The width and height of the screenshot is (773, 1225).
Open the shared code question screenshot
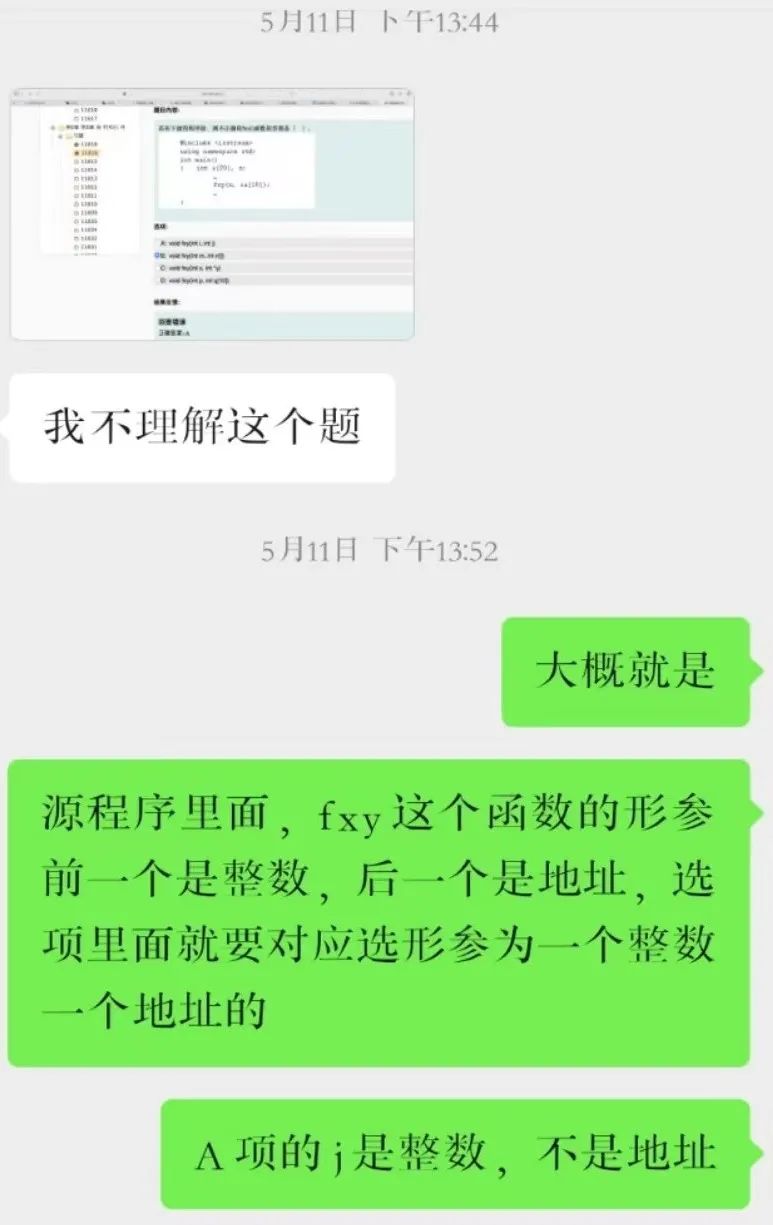212,214
